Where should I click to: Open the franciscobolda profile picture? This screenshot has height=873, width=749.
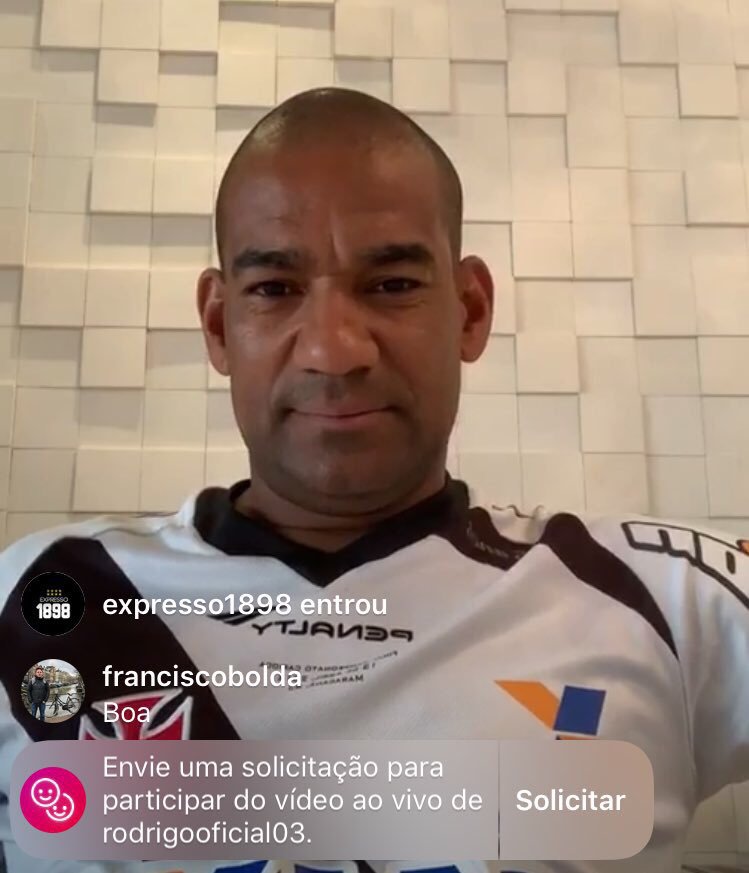(x=52, y=691)
